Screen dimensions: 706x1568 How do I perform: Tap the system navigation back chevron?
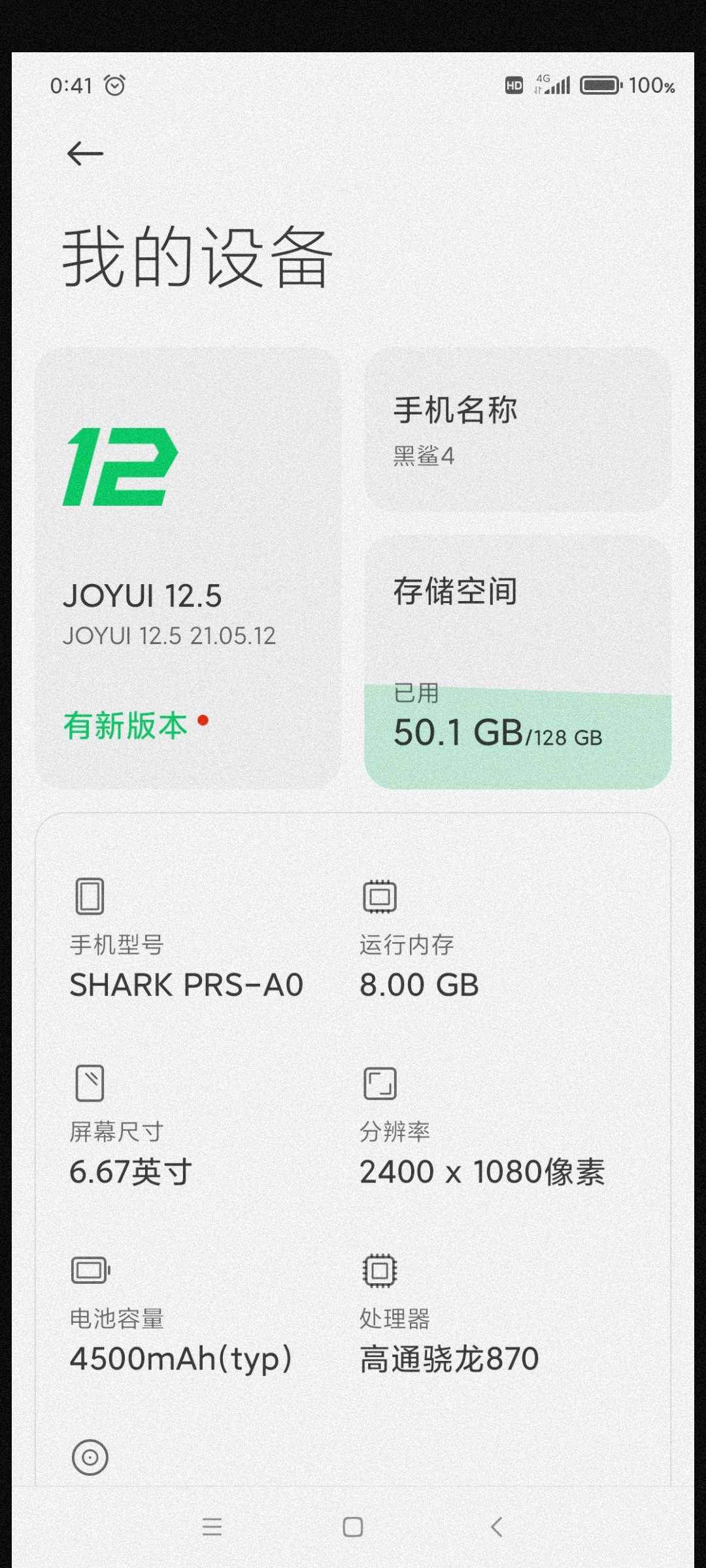496,1527
